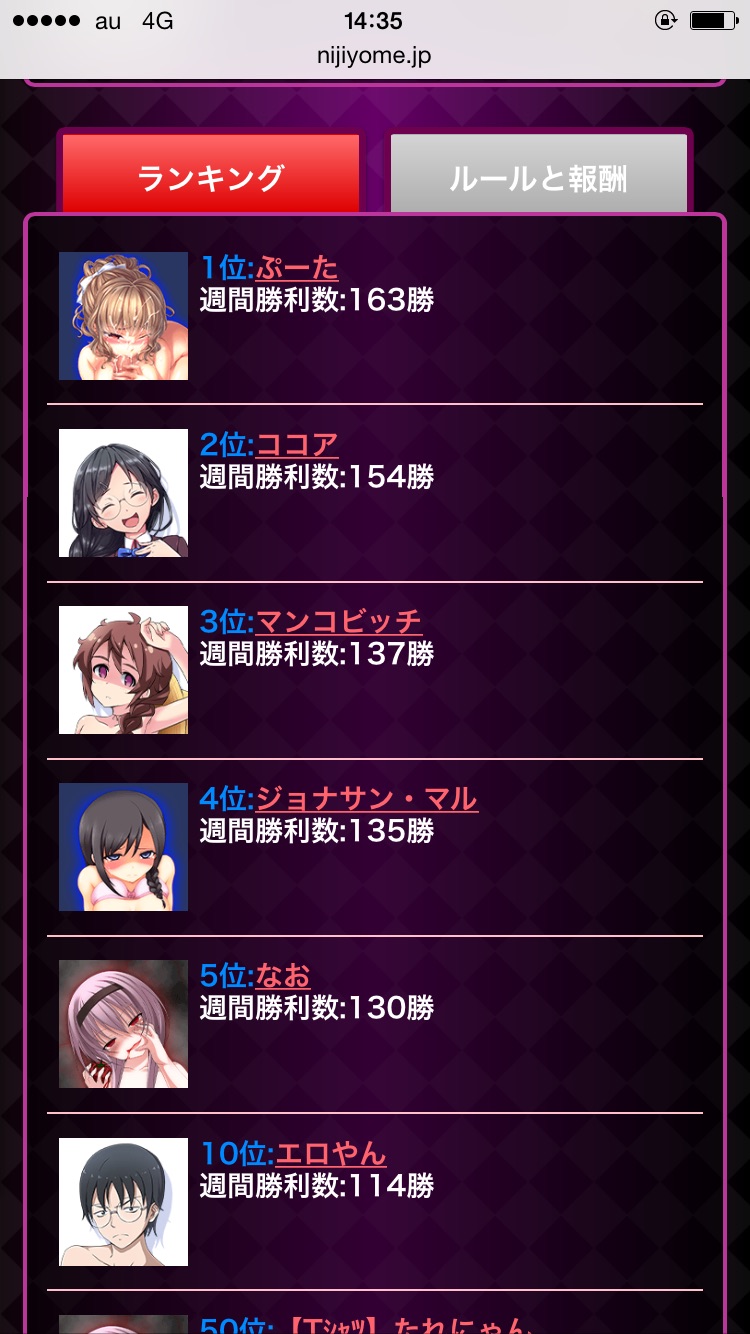Open the ジョナサン・マル profile link

tap(366, 799)
